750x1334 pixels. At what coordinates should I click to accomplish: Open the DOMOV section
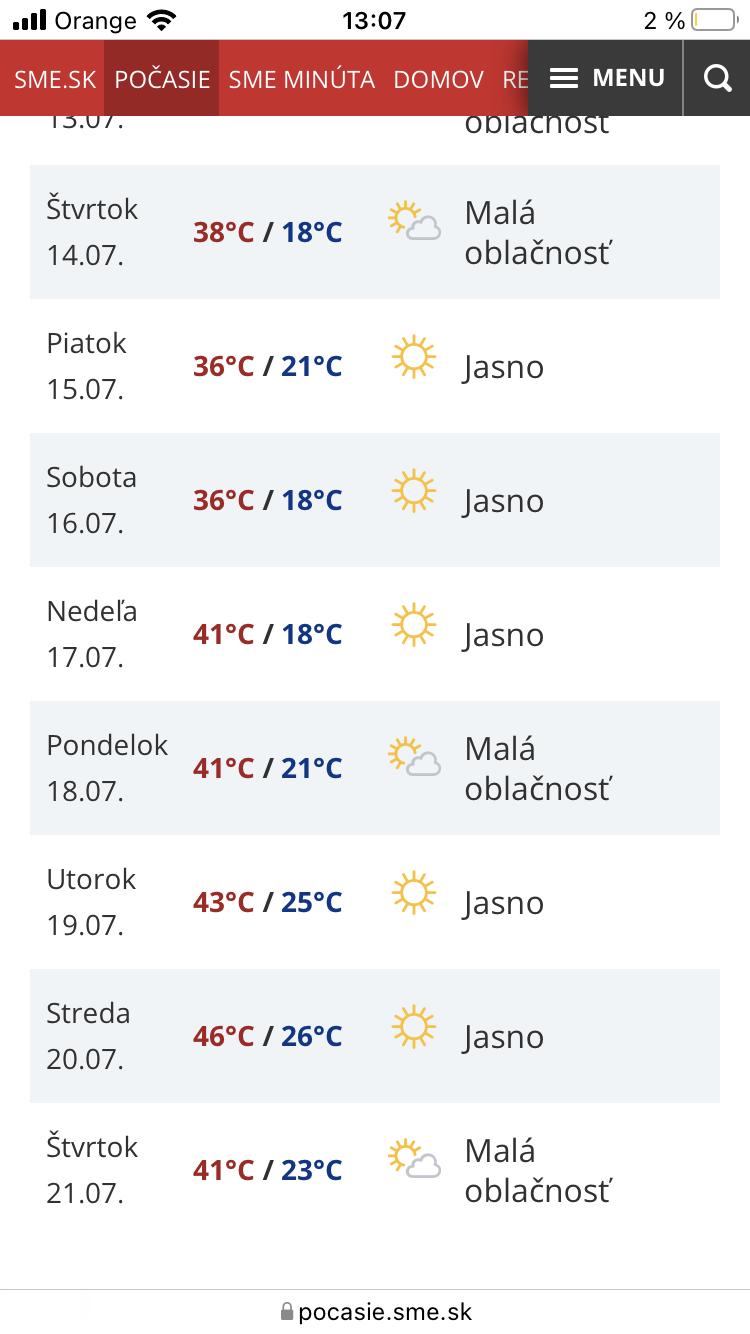coord(438,79)
